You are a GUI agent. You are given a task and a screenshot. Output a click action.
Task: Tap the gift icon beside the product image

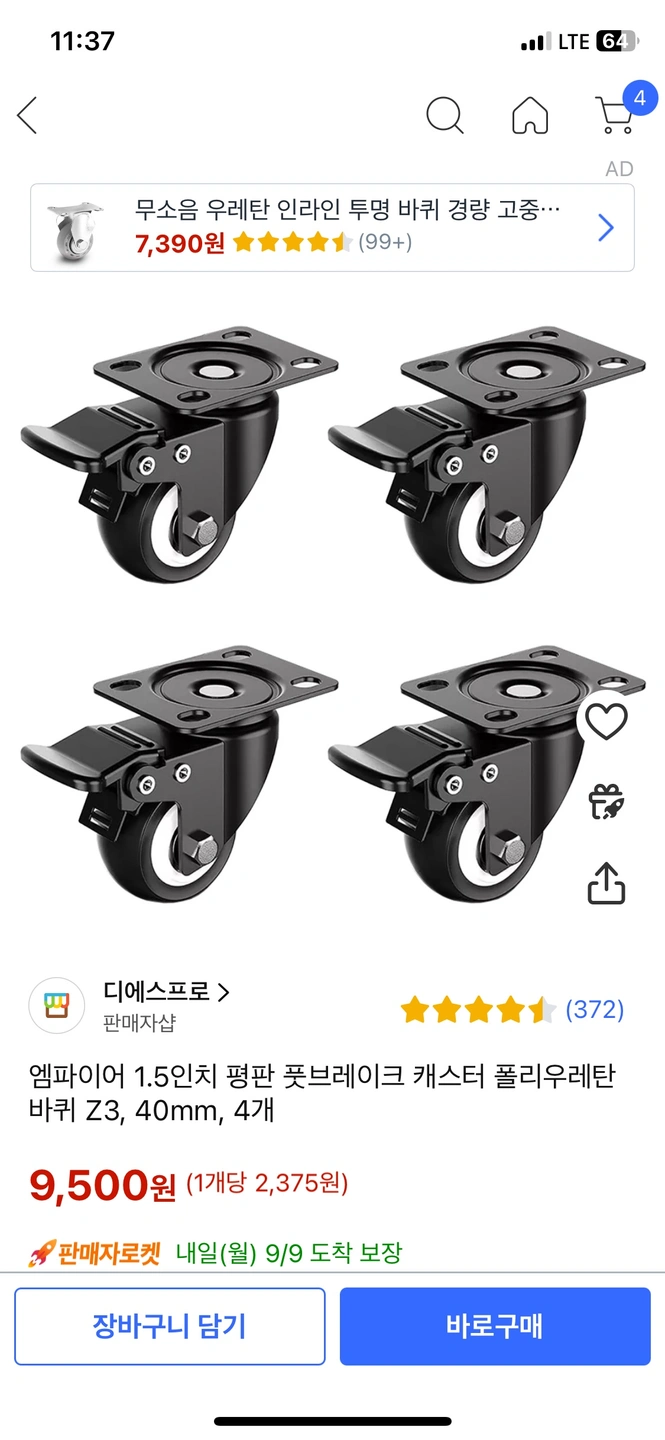point(606,802)
